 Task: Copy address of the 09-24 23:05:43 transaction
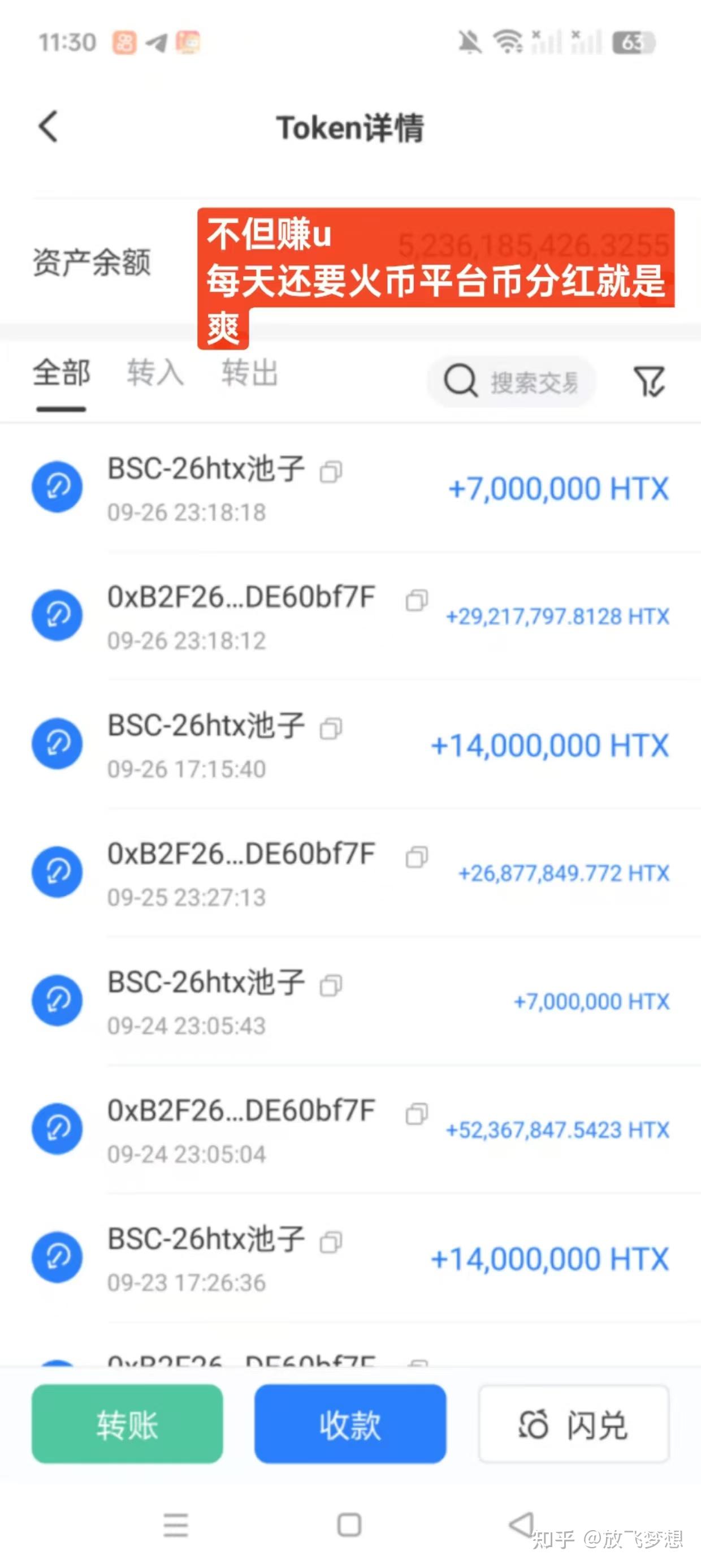pyautogui.click(x=331, y=985)
